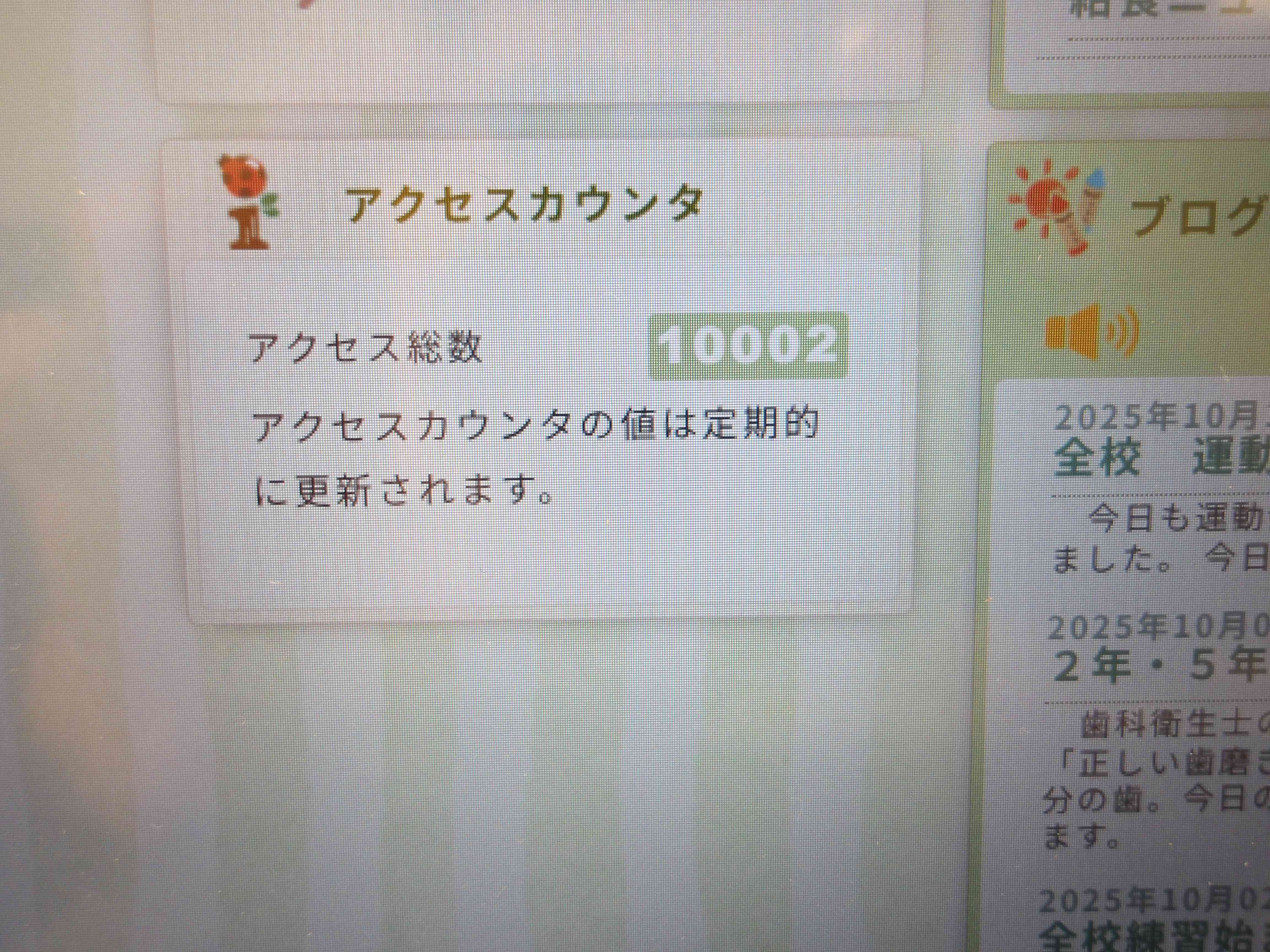Tap the orange speaker read-aloud icon
The width and height of the screenshot is (1270, 952).
[x=1091, y=332]
